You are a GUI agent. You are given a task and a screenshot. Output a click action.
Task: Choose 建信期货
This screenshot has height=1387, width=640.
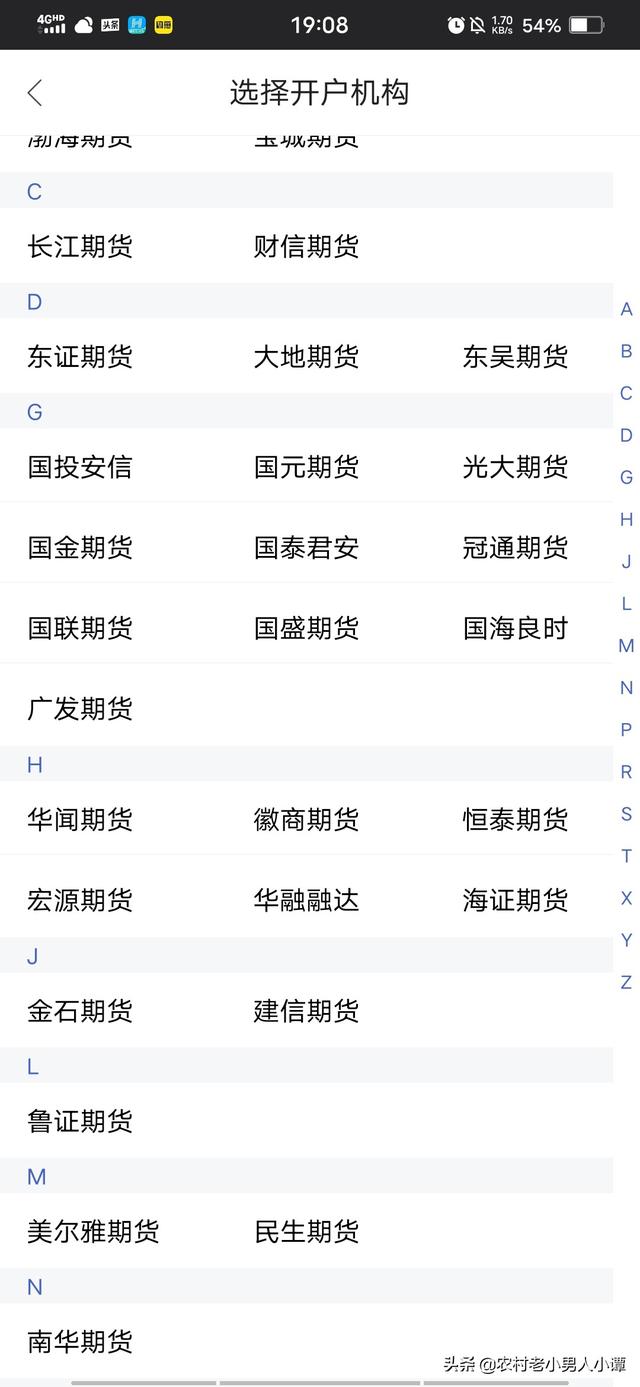[306, 1011]
